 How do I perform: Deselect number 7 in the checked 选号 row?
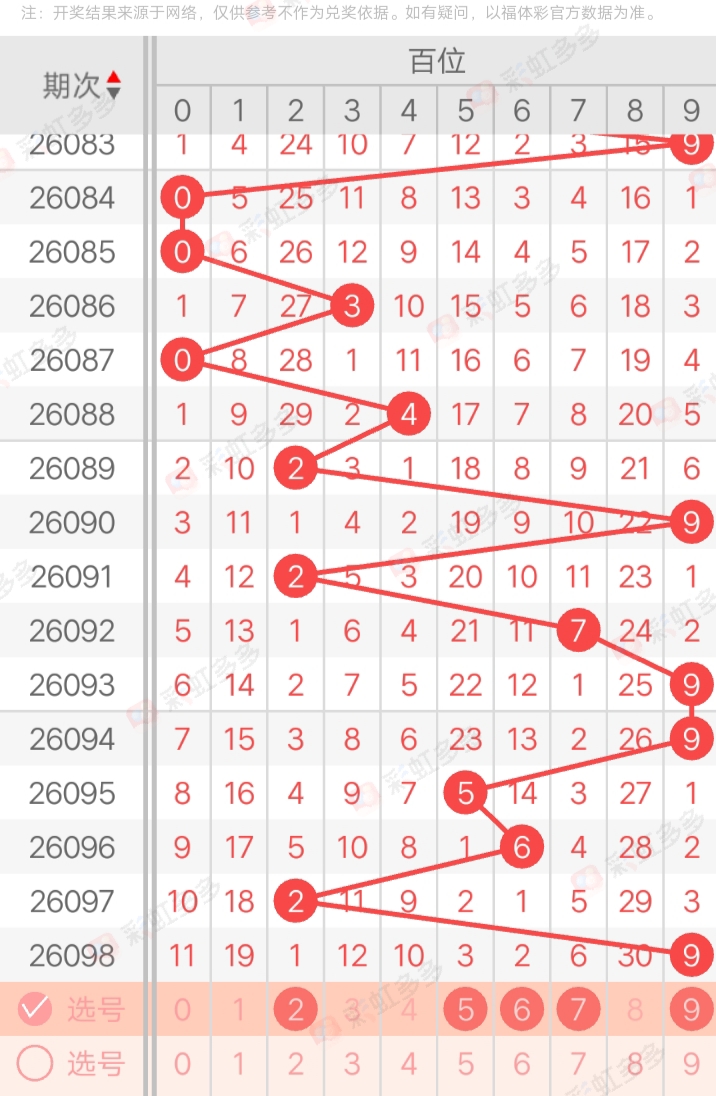[578, 1009]
